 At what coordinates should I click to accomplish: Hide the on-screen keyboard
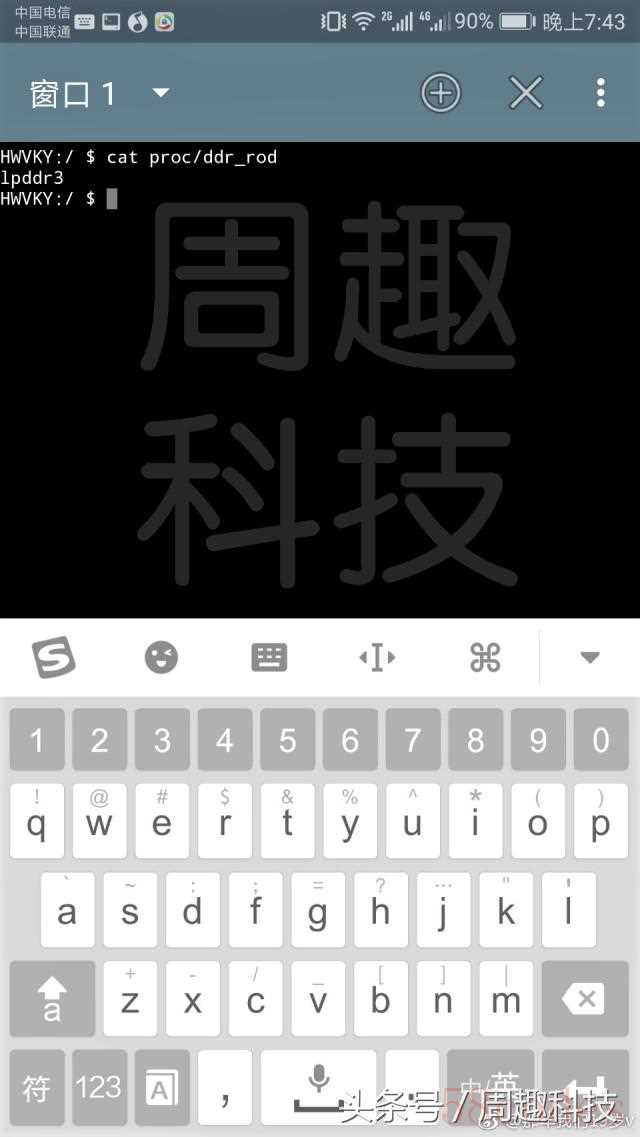tap(590, 657)
